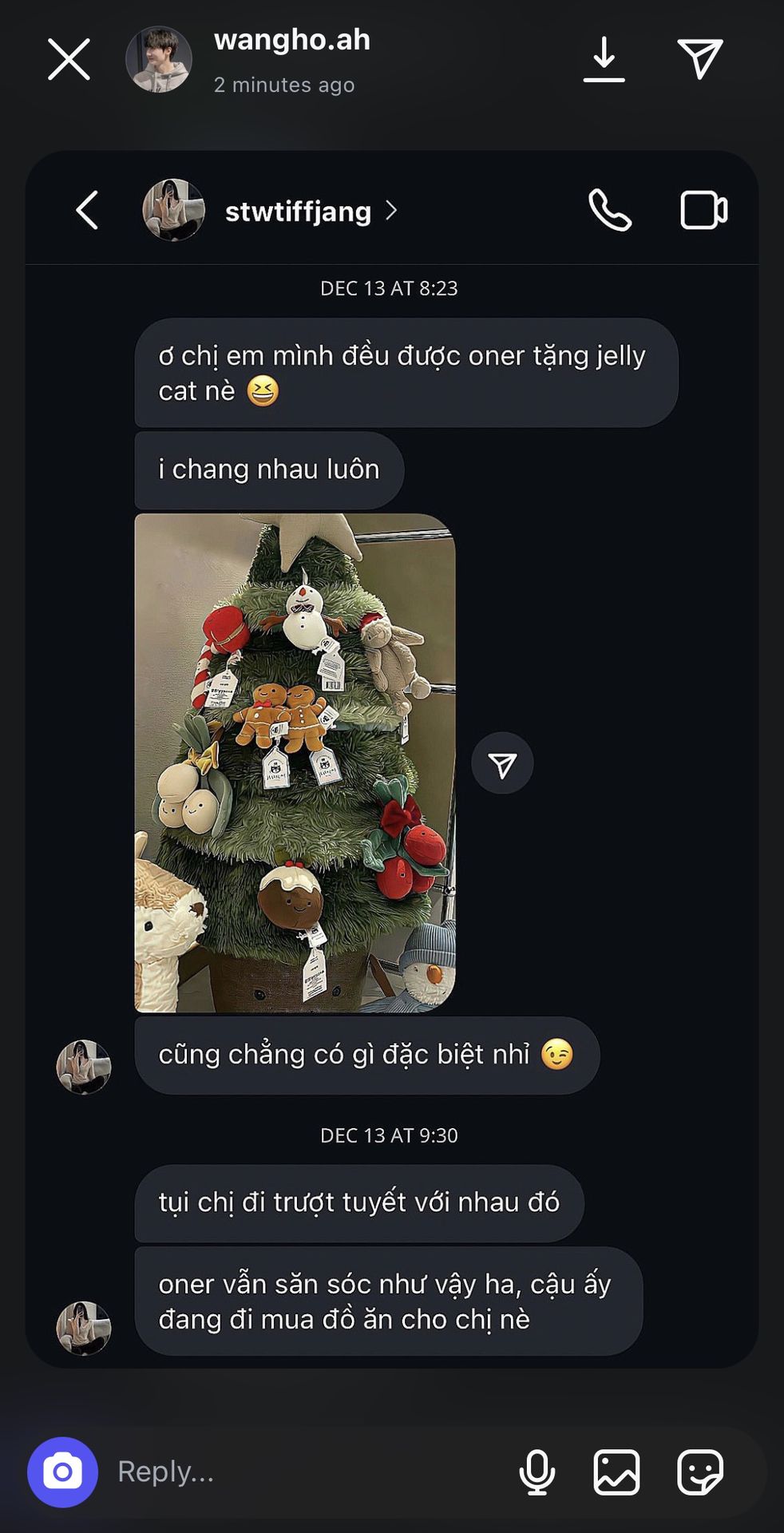The image size is (784, 1533).
Task: Close the story viewer
Action: (x=69, y=59)
